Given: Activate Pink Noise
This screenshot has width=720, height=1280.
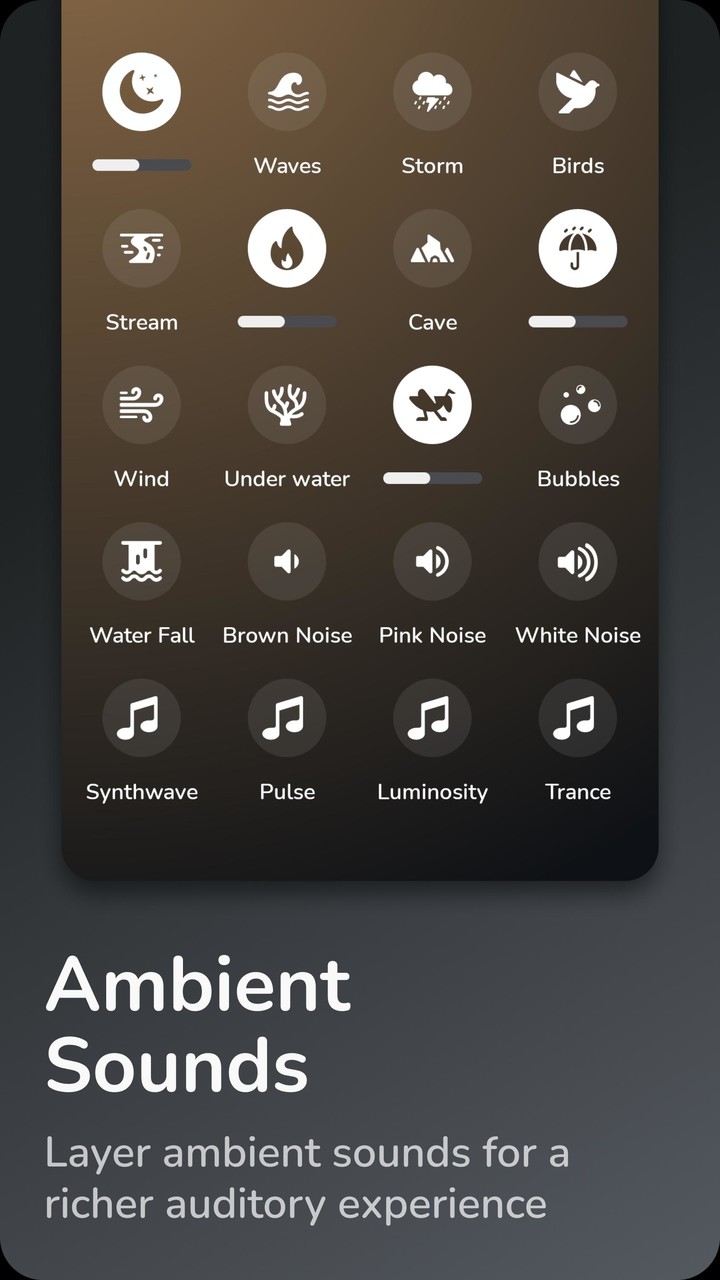Looking at the screenshot, I should (x=432, y=561).
